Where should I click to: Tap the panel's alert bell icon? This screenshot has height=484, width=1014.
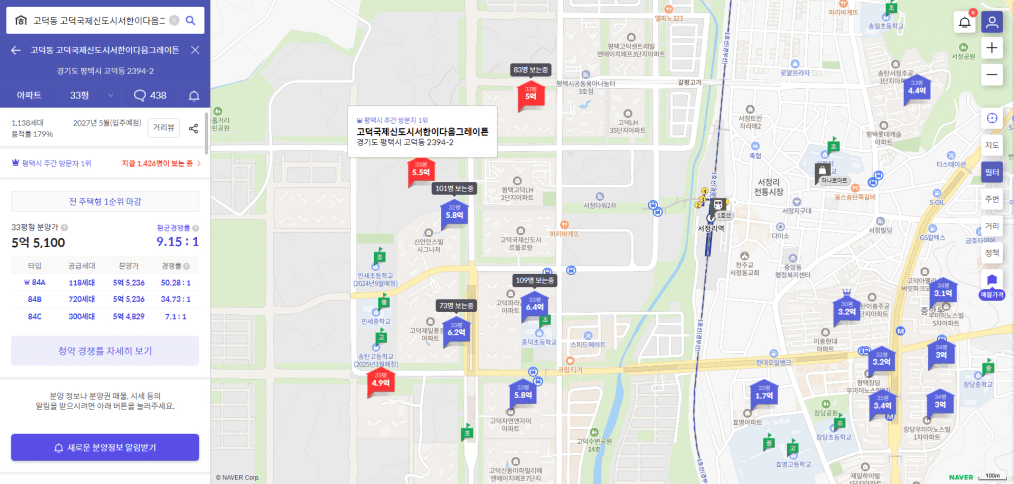[194, 95]
